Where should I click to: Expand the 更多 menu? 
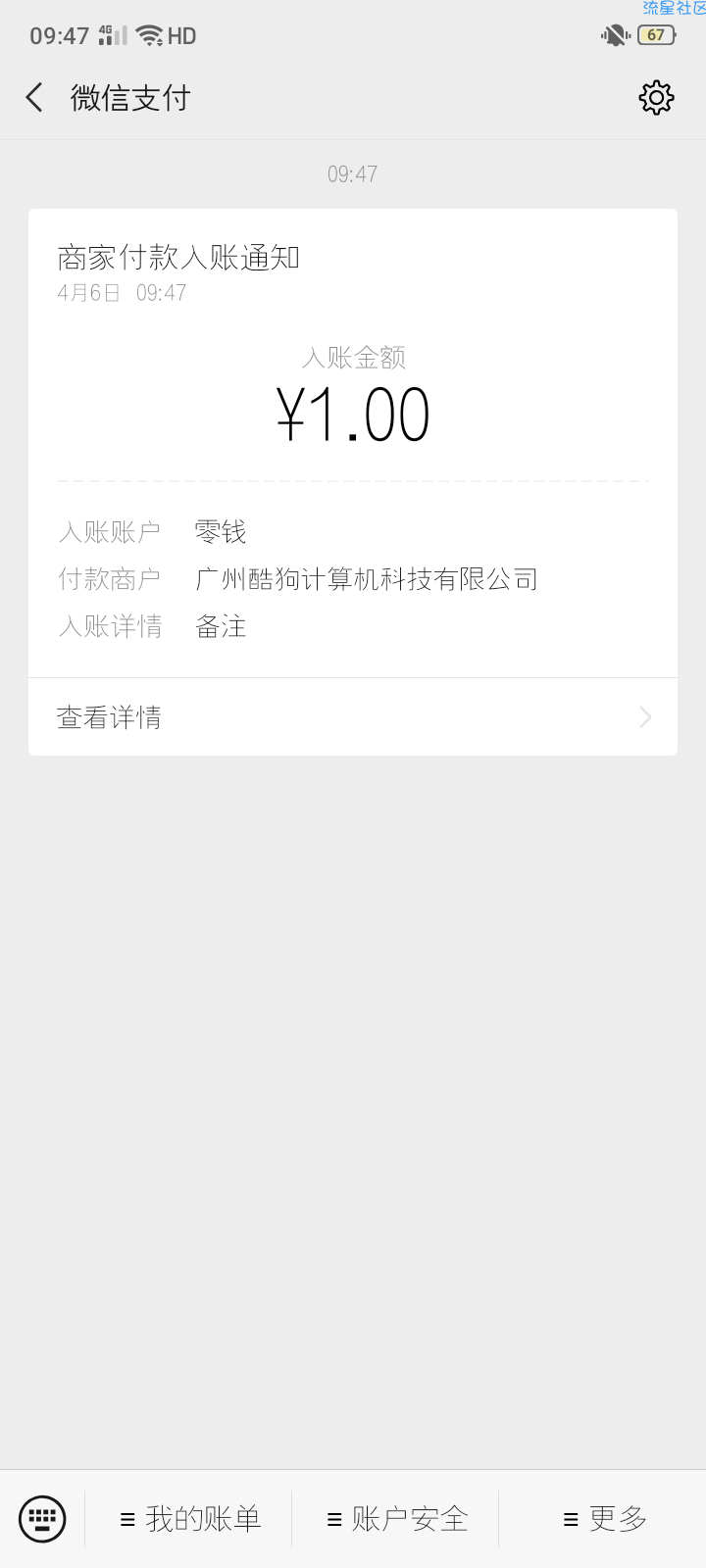click(x=604, y=1519)
